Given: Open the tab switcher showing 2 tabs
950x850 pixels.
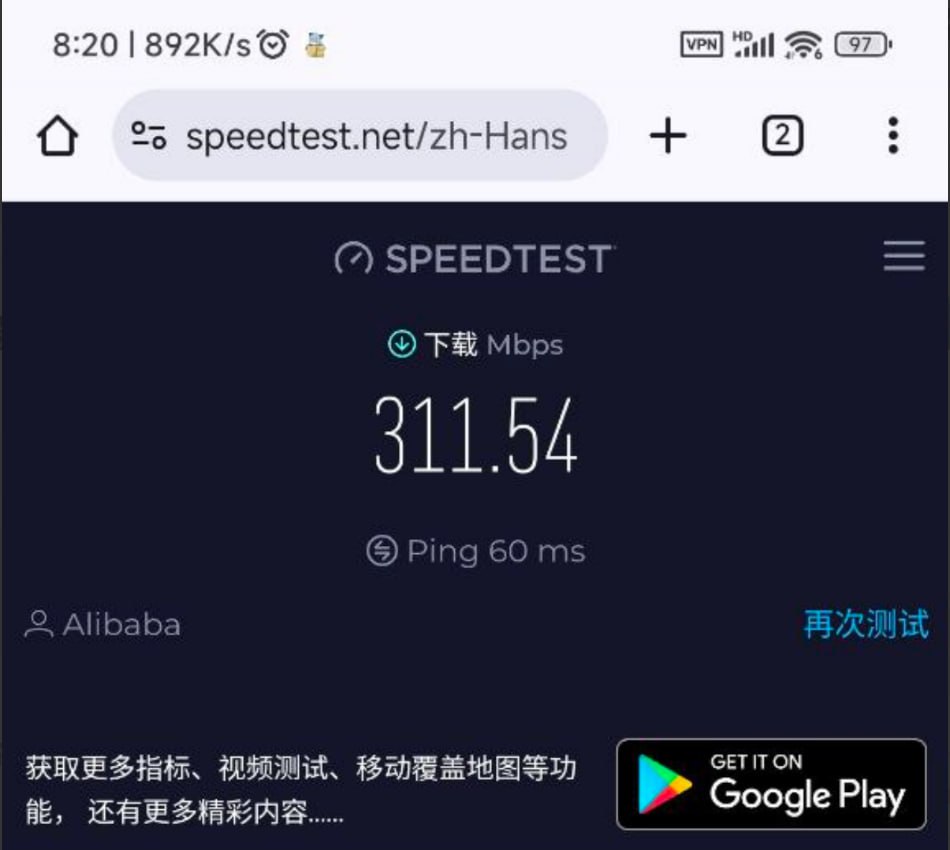Looking at the screenshot, I should click(x=782, y=135).
